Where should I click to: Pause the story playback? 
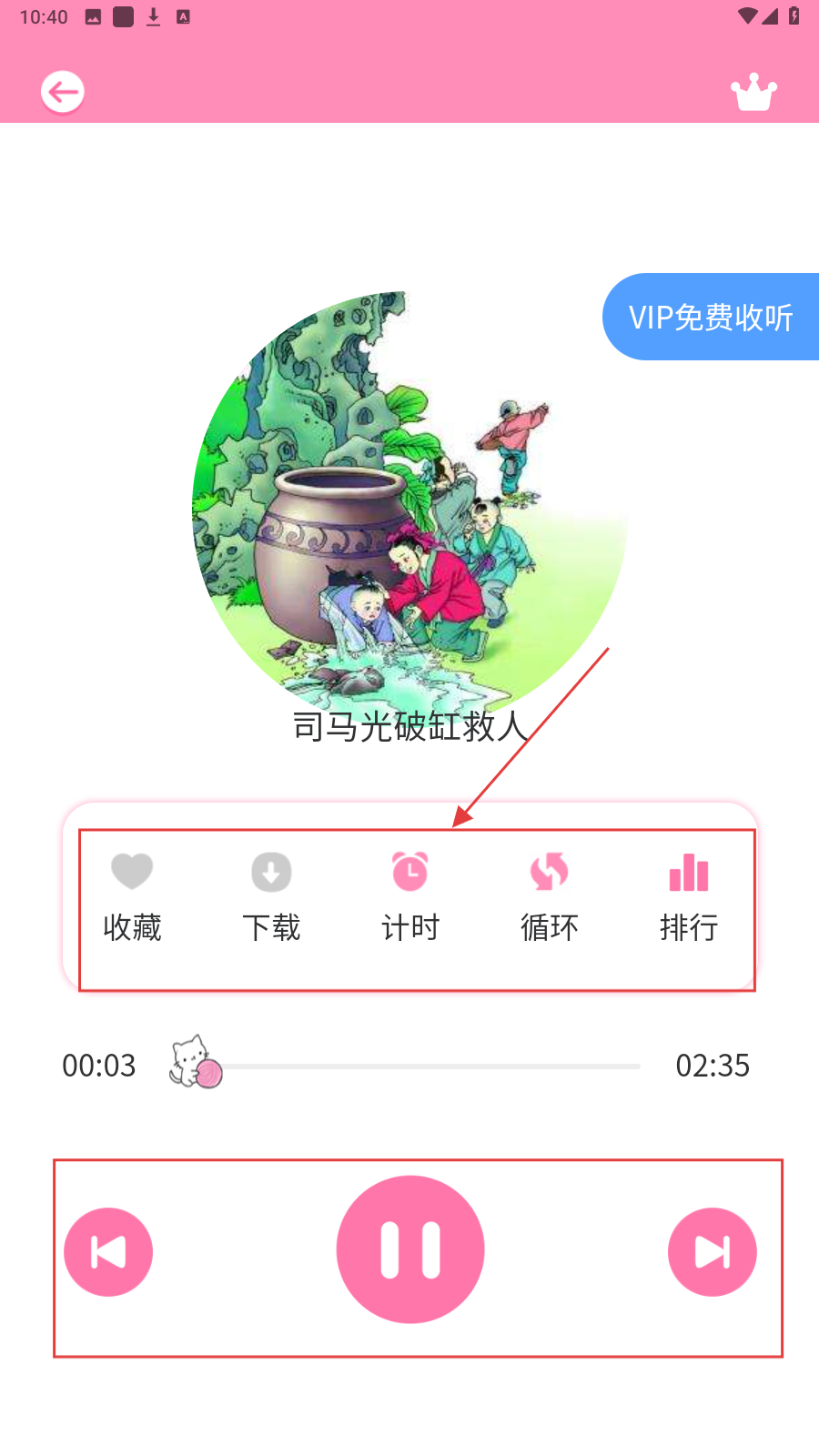[410, 1249]
